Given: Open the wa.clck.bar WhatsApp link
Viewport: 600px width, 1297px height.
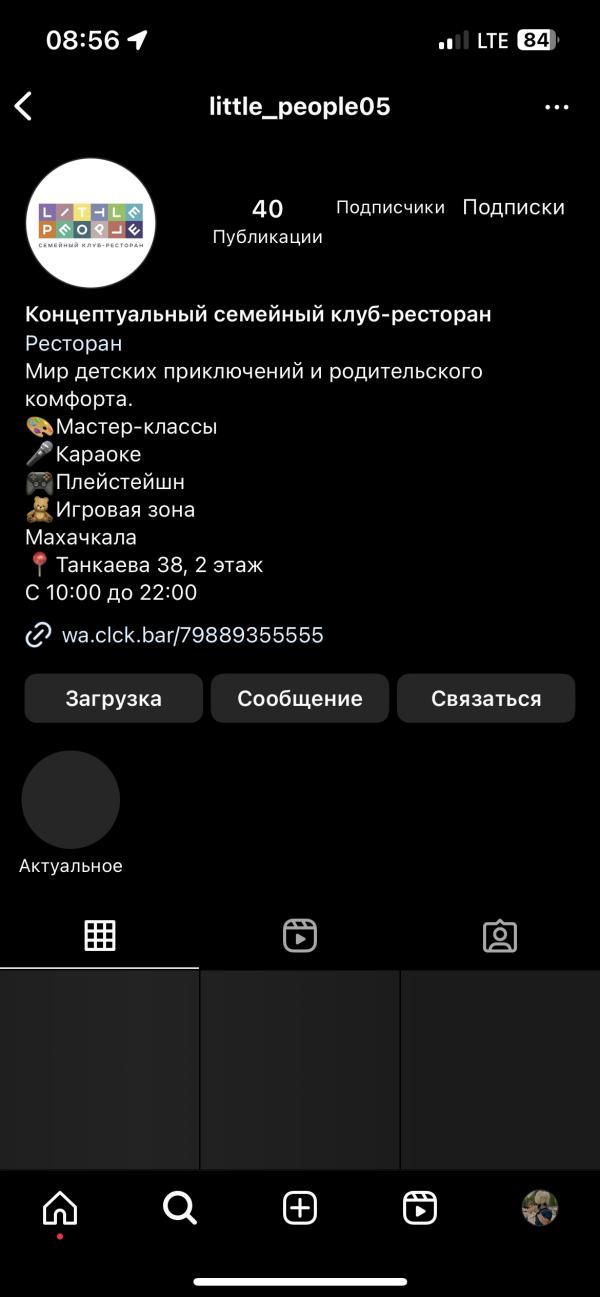Looking at the screenshot, I should click(x=192, y=635).
